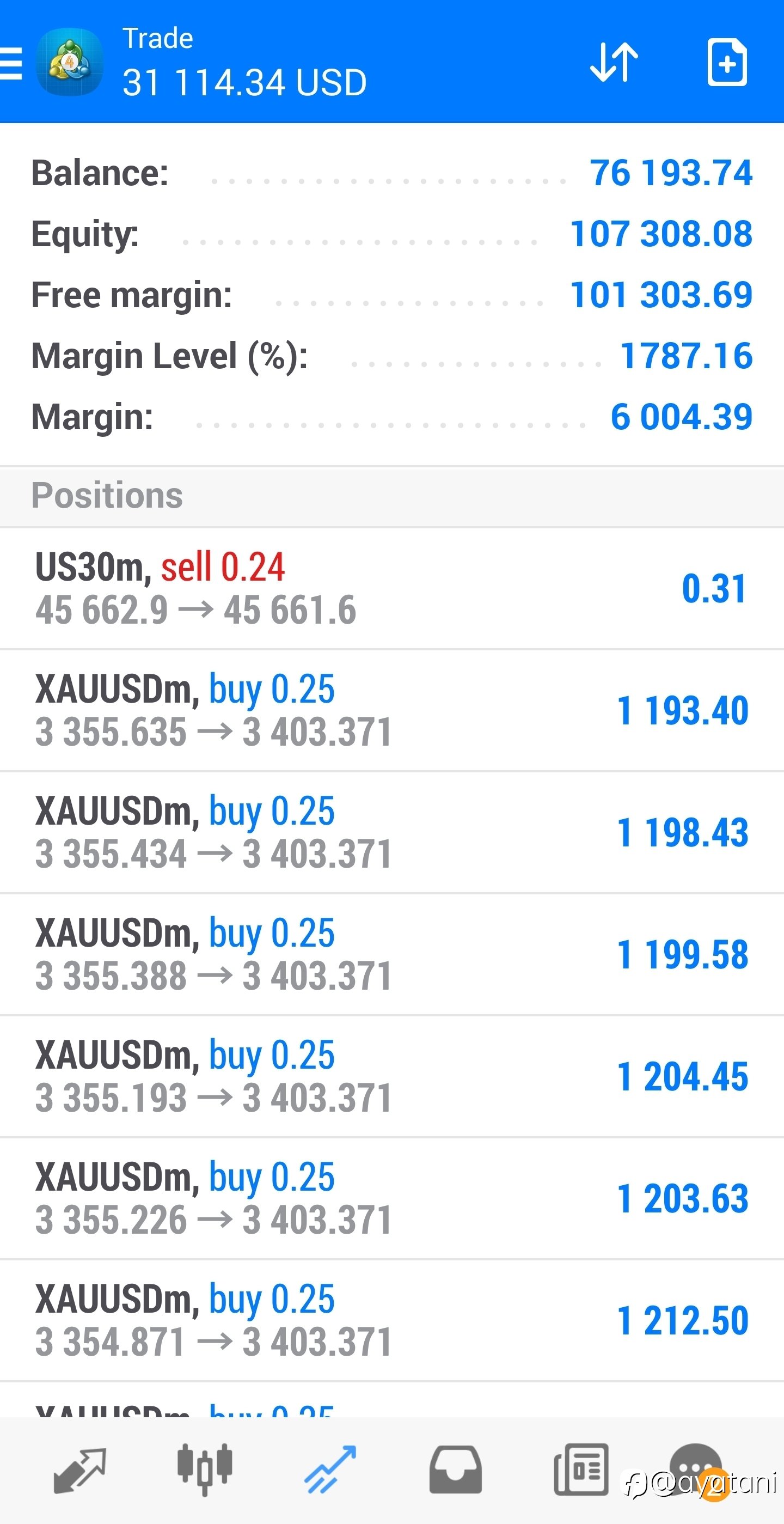
Task: Select XAUUSDm position opened at 3 355.388
Action: click(392, 954)
